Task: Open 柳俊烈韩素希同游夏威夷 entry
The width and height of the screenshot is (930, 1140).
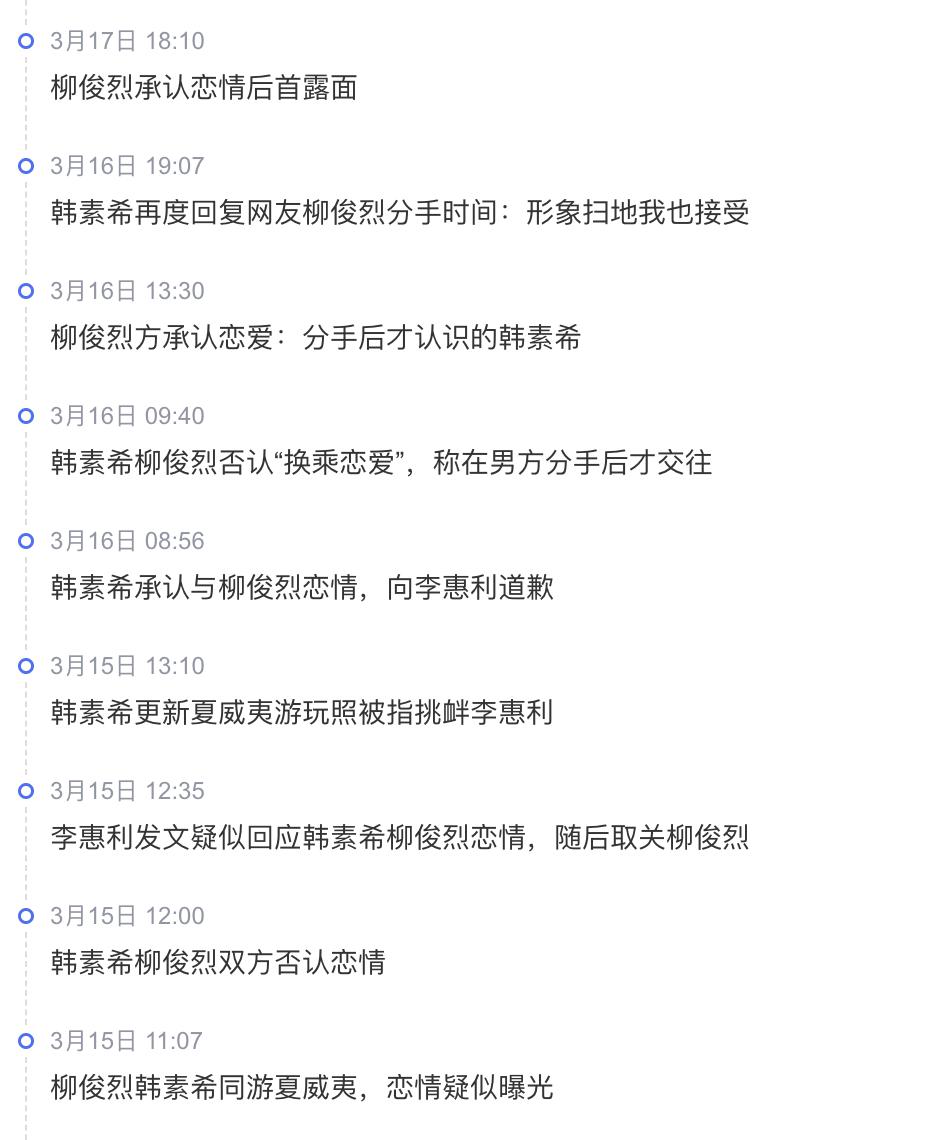Action: click(302, 1088)
